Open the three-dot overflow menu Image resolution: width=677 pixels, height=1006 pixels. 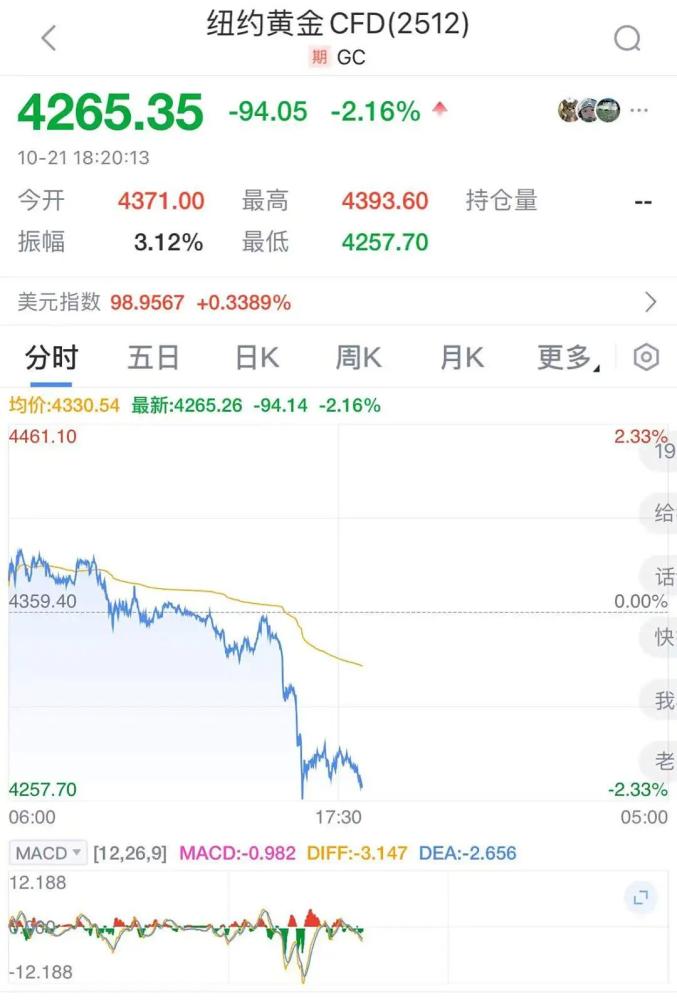(641, 110)
